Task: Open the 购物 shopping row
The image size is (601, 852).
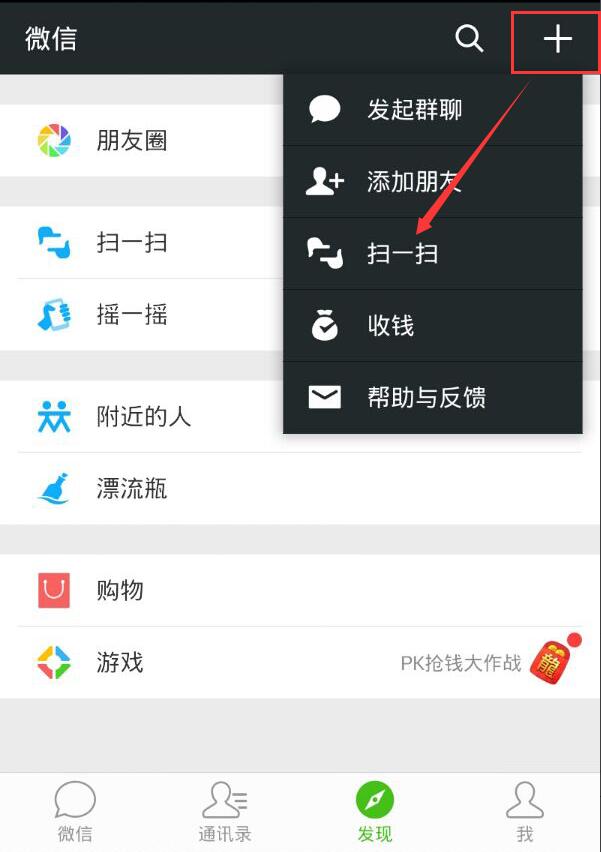Action: [x=150, y=591]
